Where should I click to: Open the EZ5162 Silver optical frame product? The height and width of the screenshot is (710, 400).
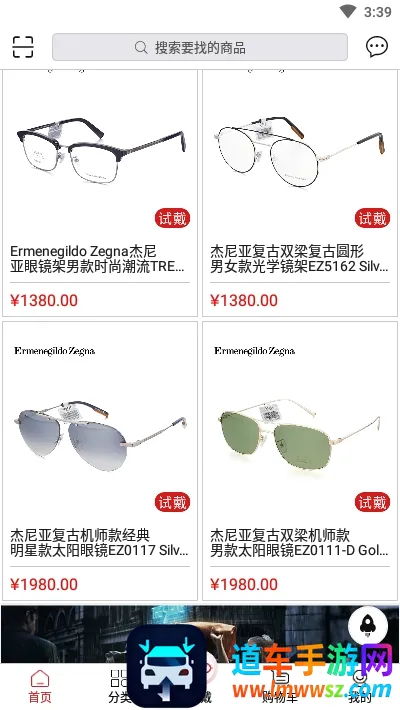coord(300,193)
